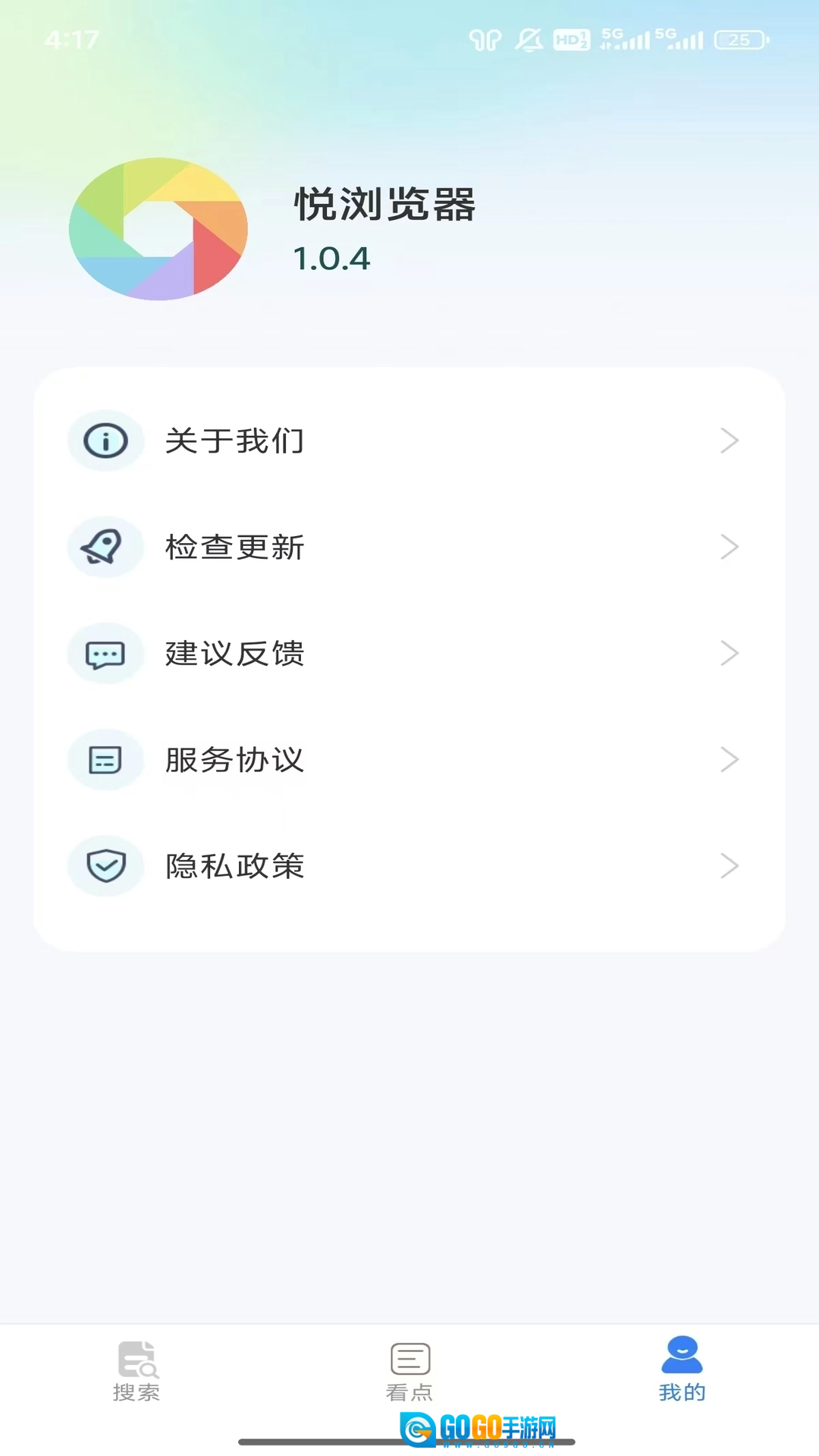This screenshot has height=1456, width=819.
Task: Tap the 服务协议 agreement link
Action: (x=235, y=759)
